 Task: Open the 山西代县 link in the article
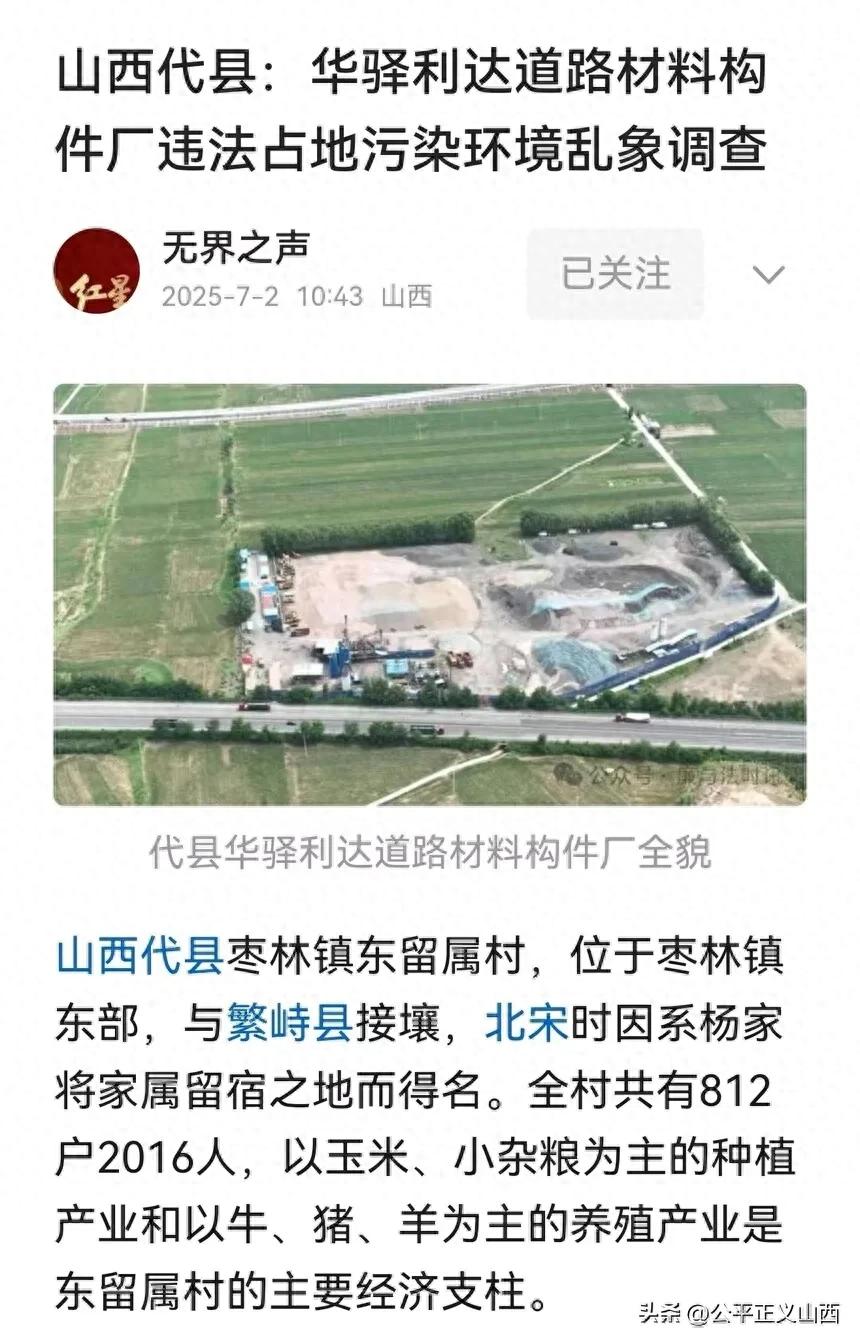coord(140,957)
